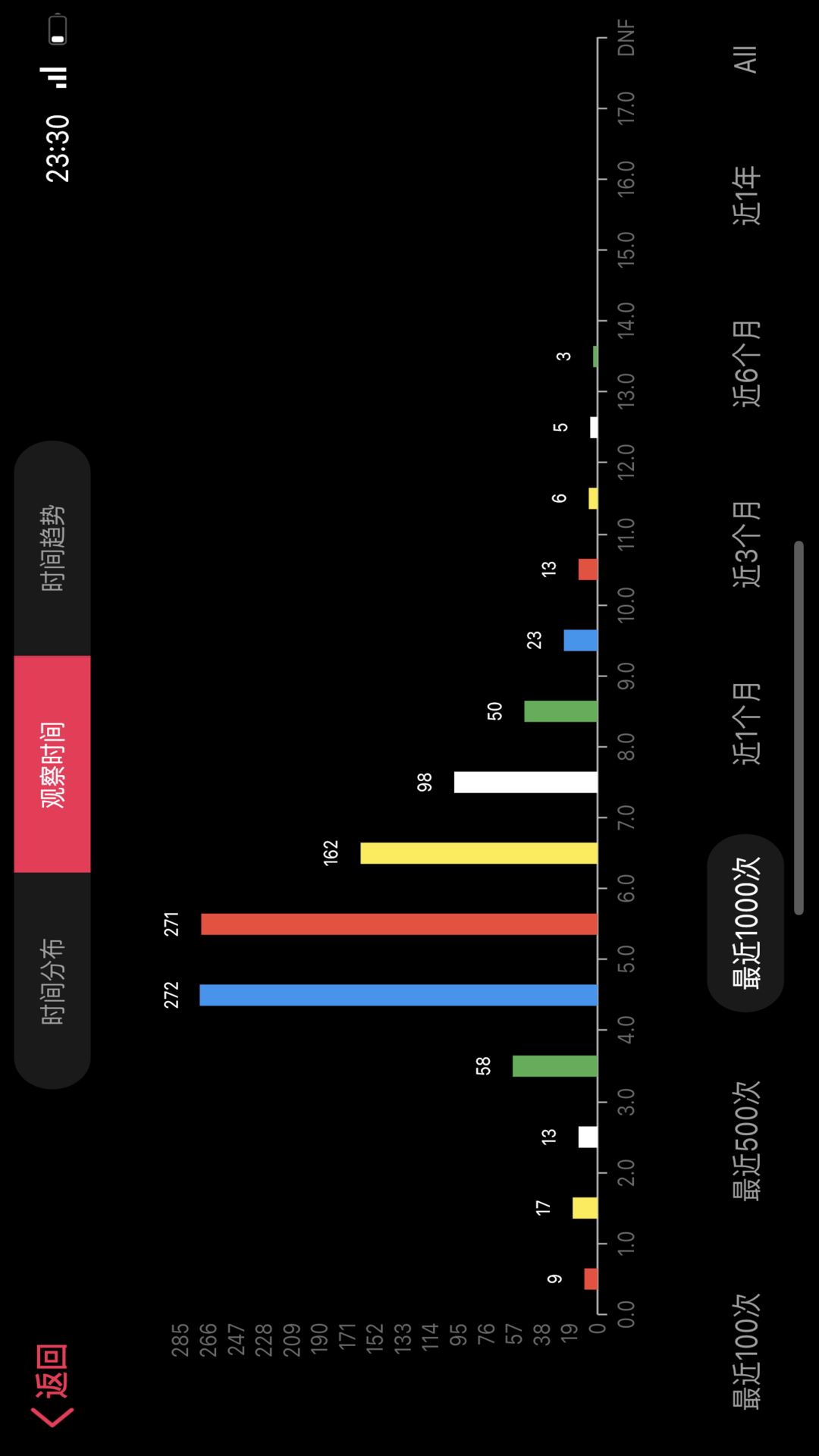Select the 近3个月 range
The width and height of the screenshot is (819, 1456).
746,544
